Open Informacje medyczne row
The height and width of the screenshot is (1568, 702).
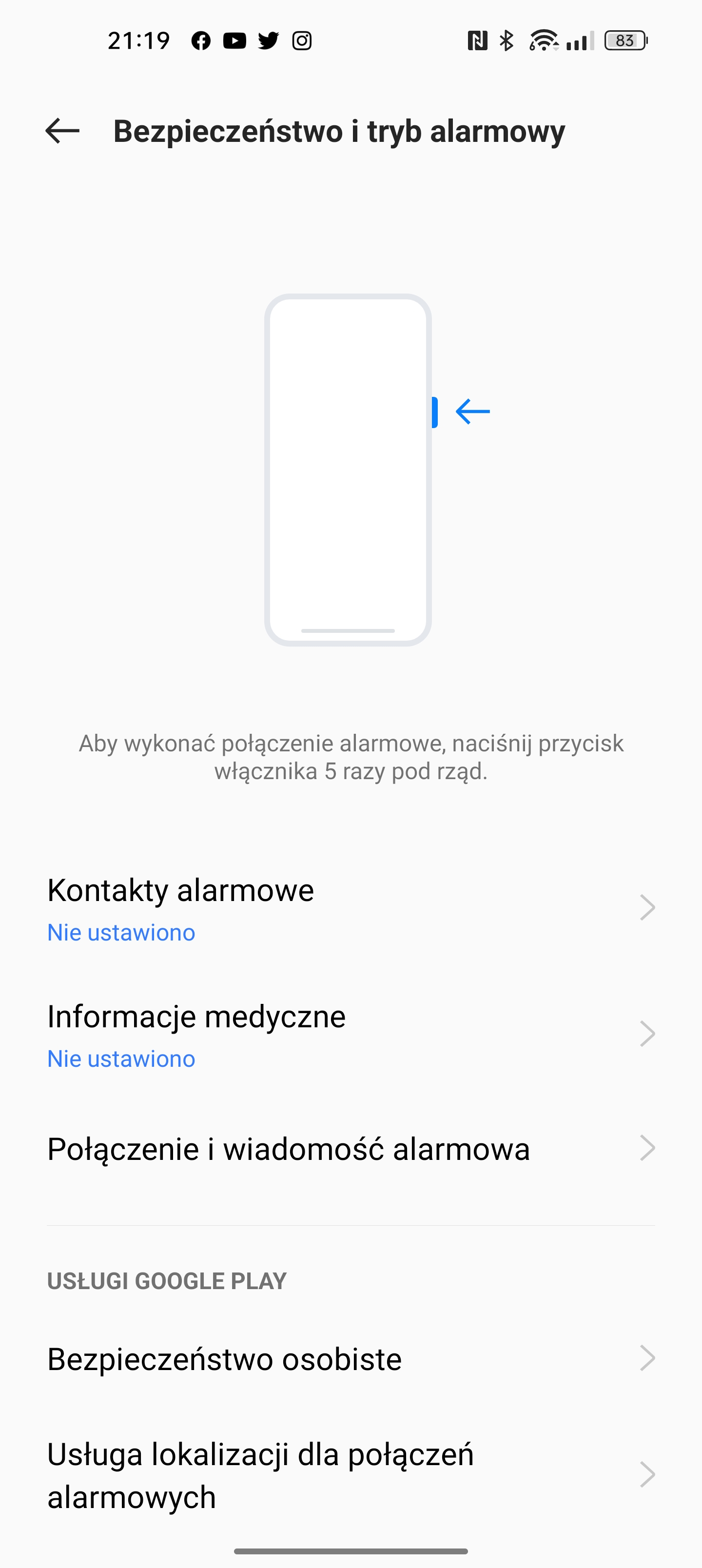351,1035
